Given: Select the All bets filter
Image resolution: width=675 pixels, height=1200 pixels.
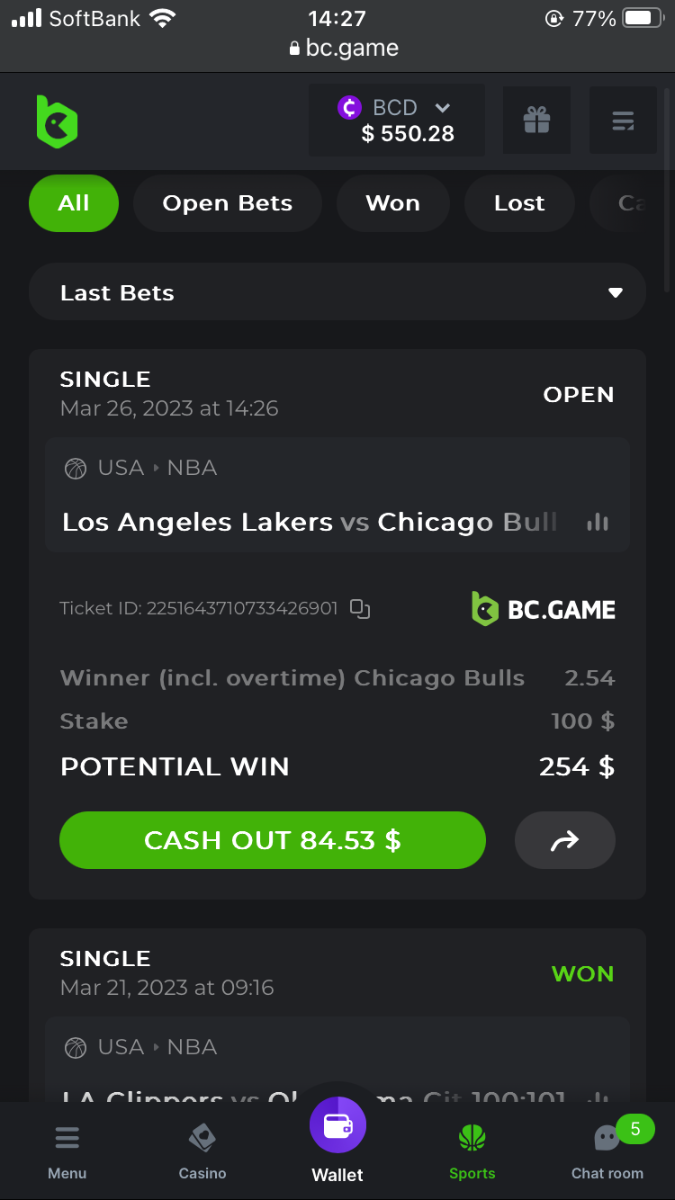Looking at the screenshot, I should (74, 203).
